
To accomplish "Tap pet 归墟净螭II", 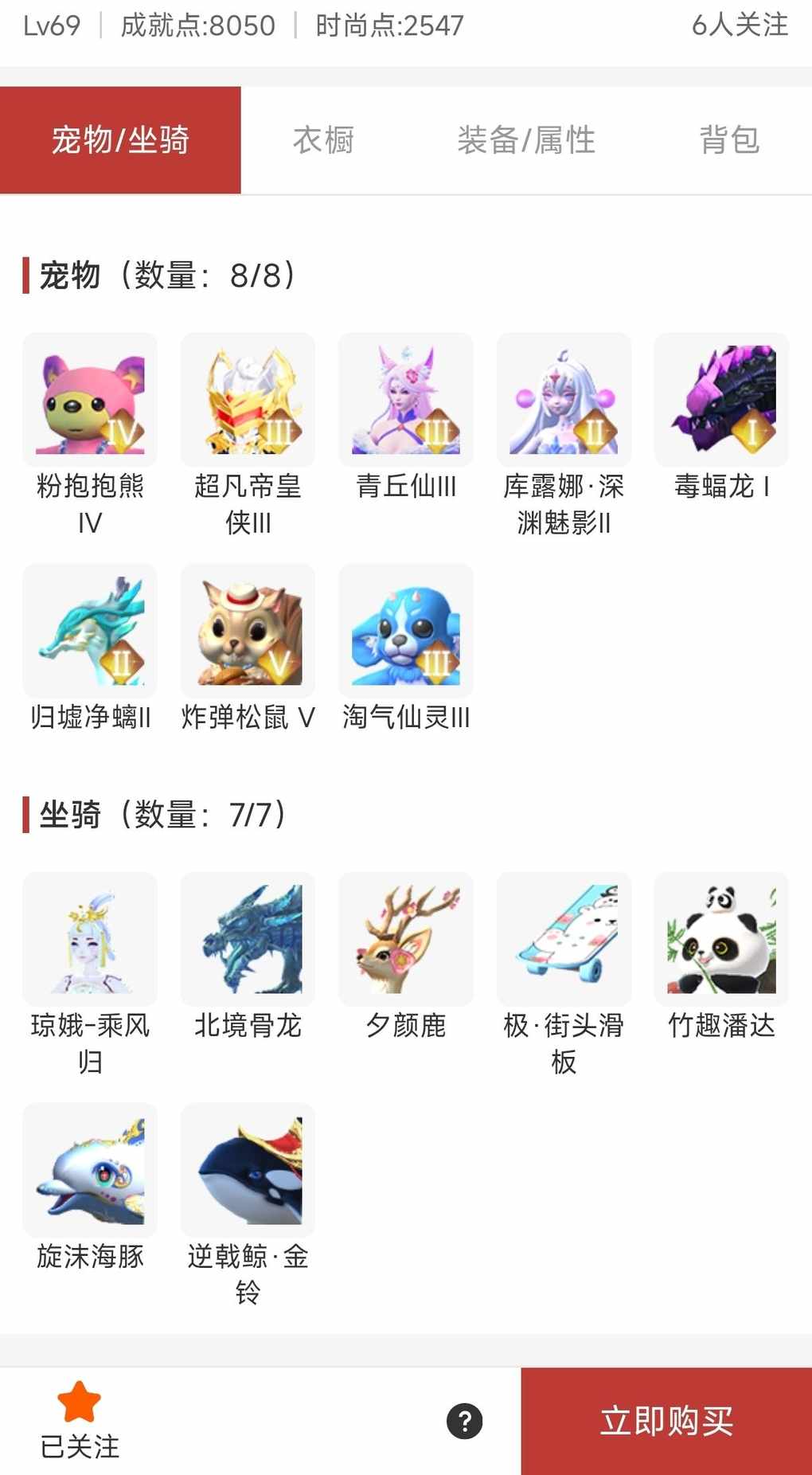I will pyautogui.click(x=90, y=631).
